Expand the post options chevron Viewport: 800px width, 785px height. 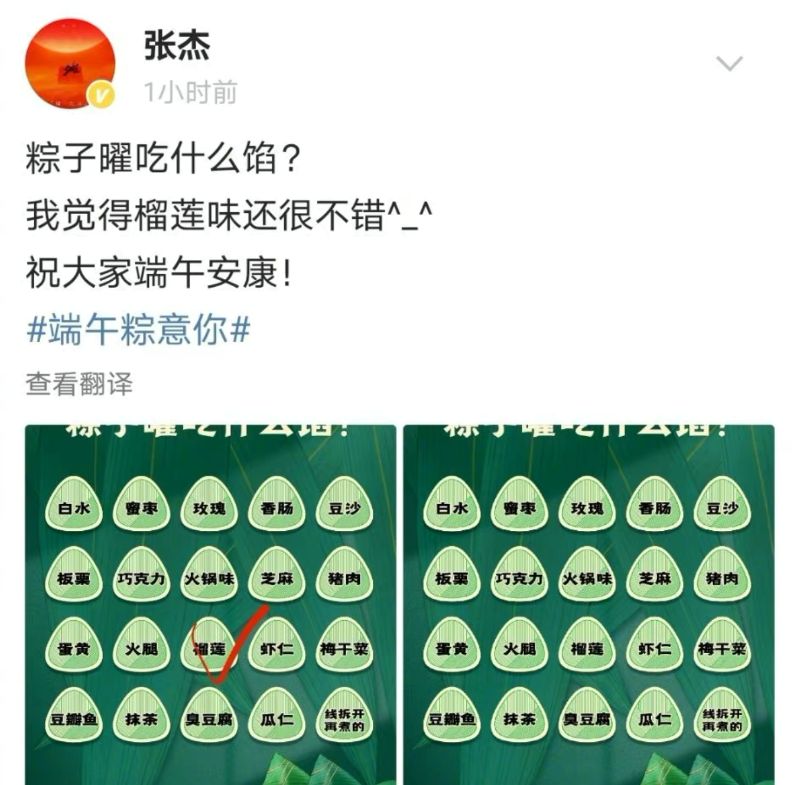(730, 65)
